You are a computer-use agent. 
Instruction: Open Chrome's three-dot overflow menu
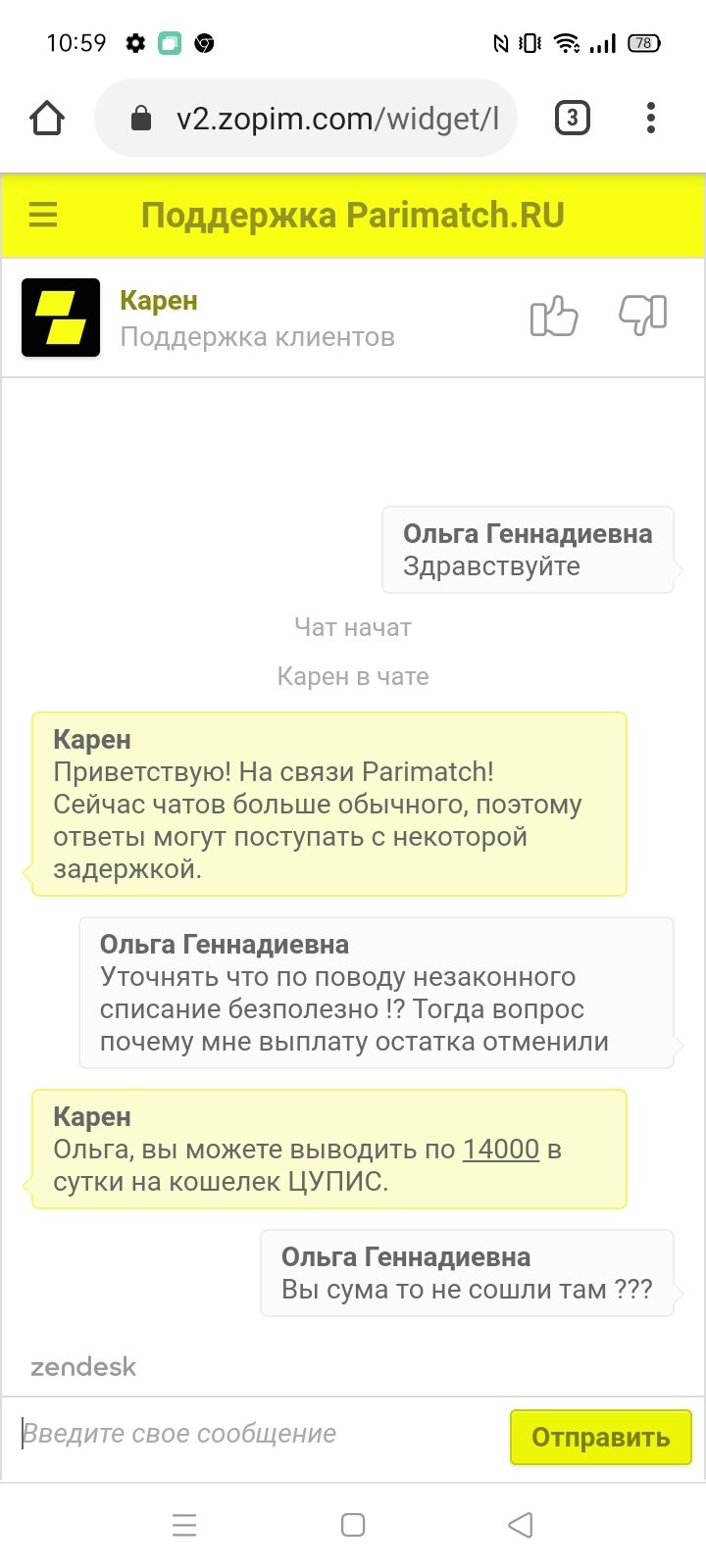click(650, 119)
